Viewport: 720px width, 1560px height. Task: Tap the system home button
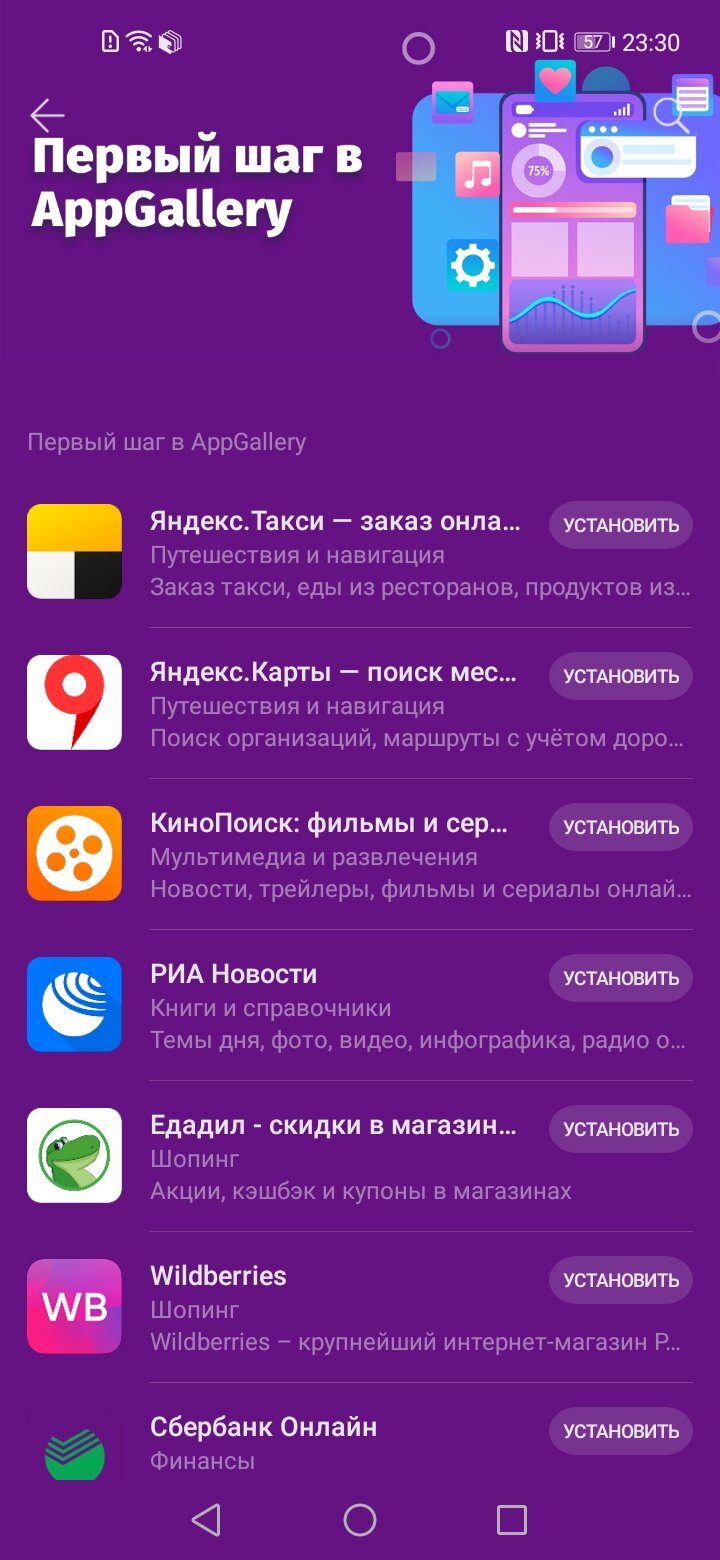[x=360, y=1520]
